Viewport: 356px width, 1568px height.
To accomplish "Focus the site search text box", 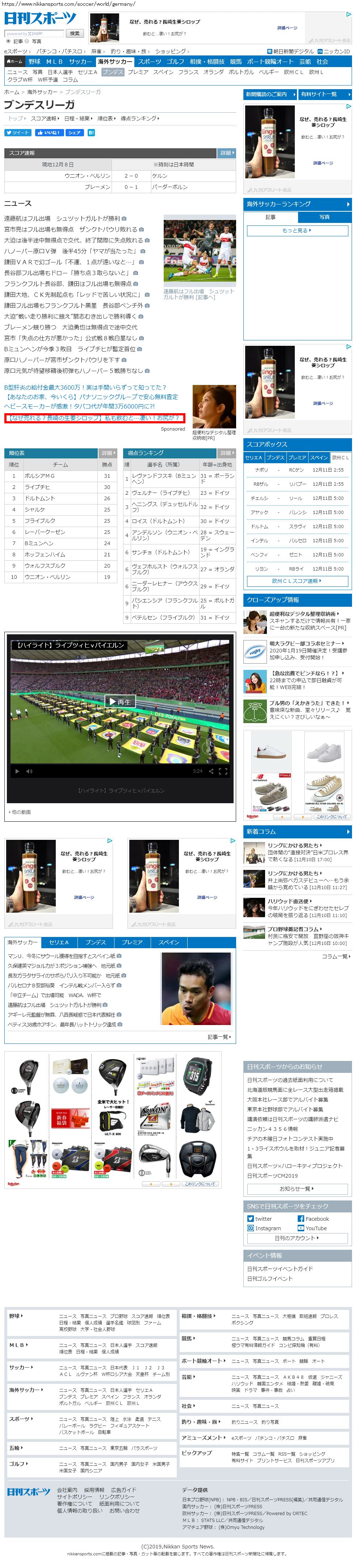I will pyautogui.click(x=34, y=33).
